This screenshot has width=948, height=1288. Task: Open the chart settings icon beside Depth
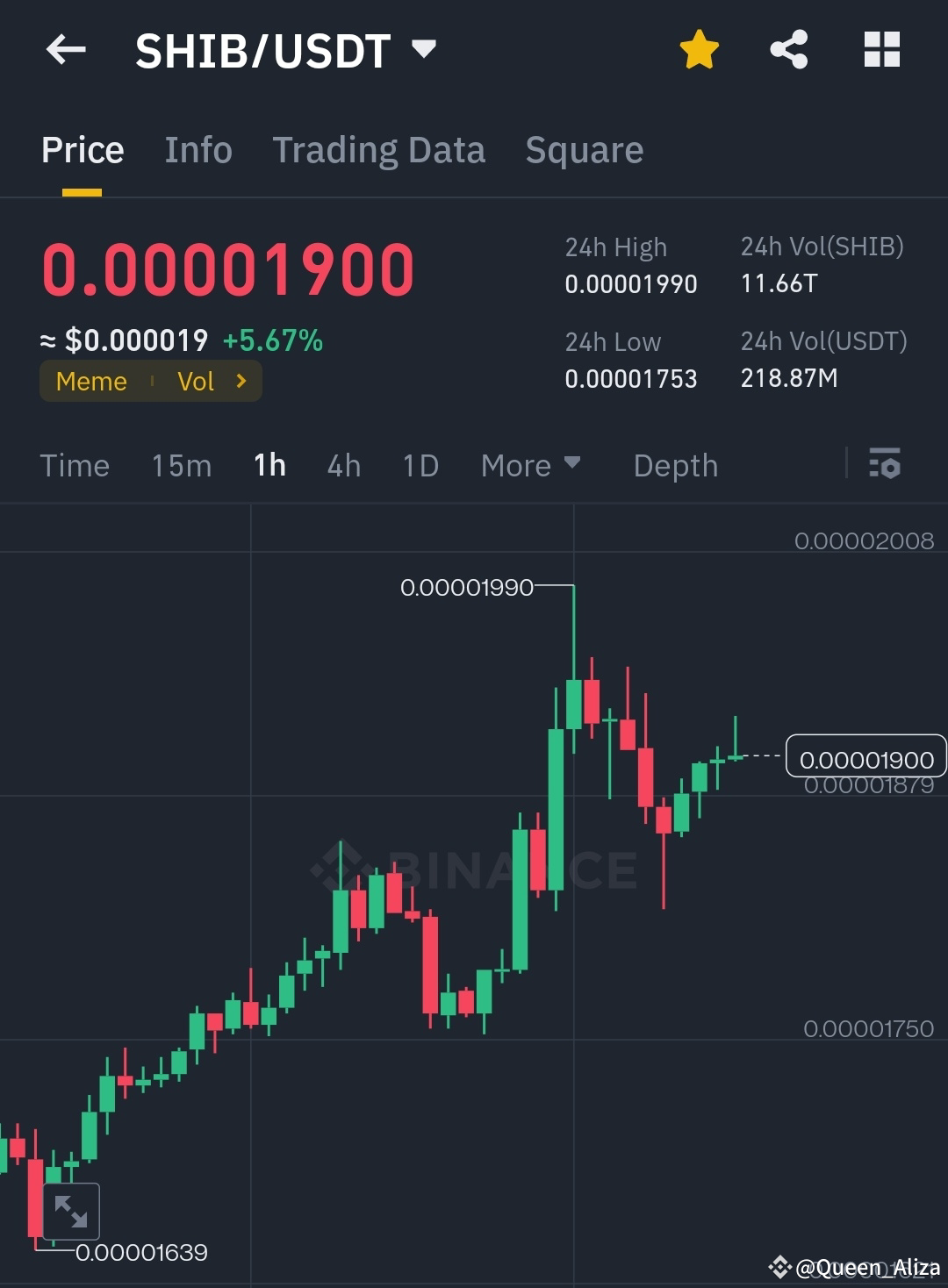pyautogui.click(x=885, y=465)
